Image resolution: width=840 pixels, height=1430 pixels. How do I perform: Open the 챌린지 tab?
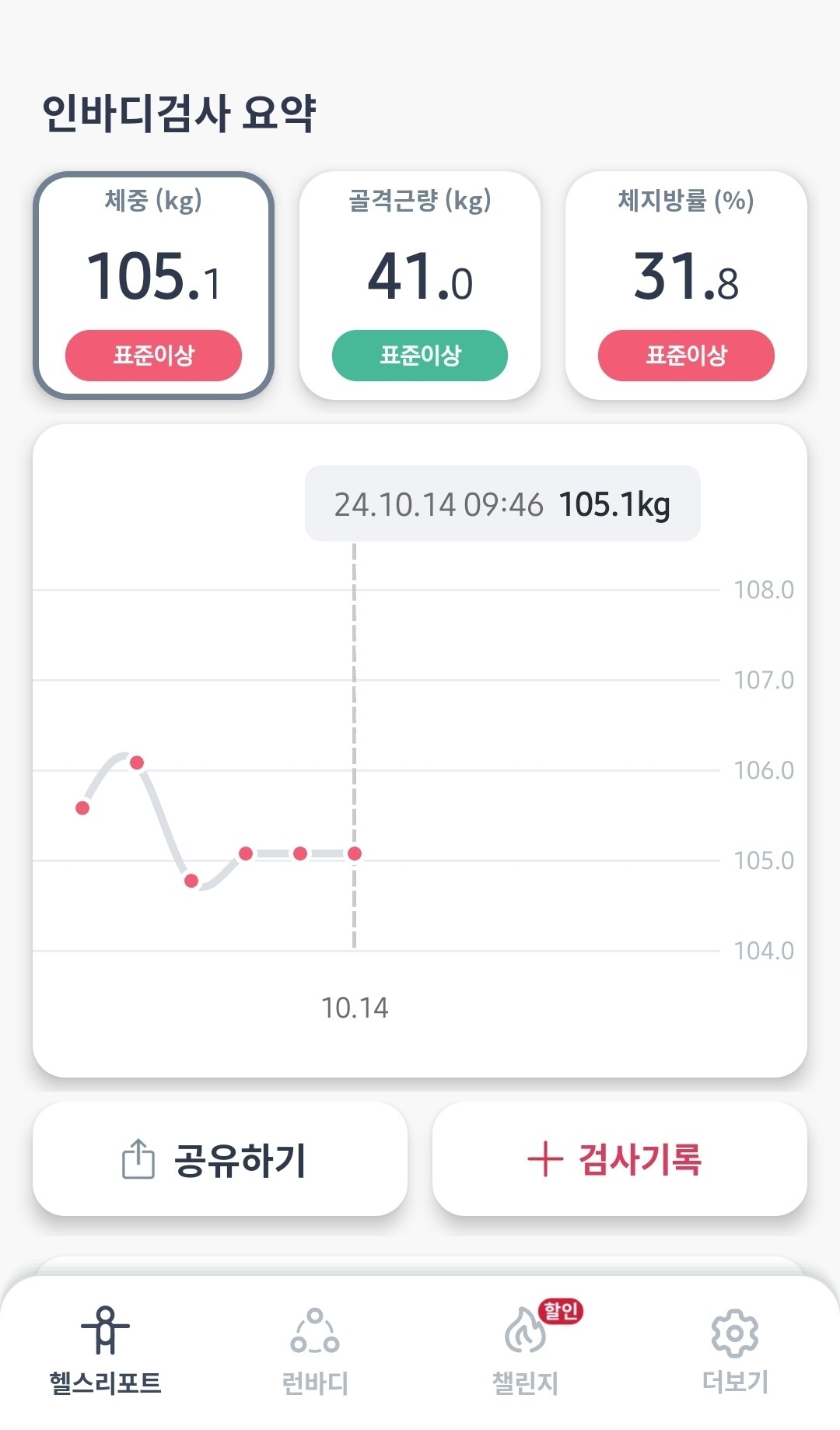pos(526,1351)
